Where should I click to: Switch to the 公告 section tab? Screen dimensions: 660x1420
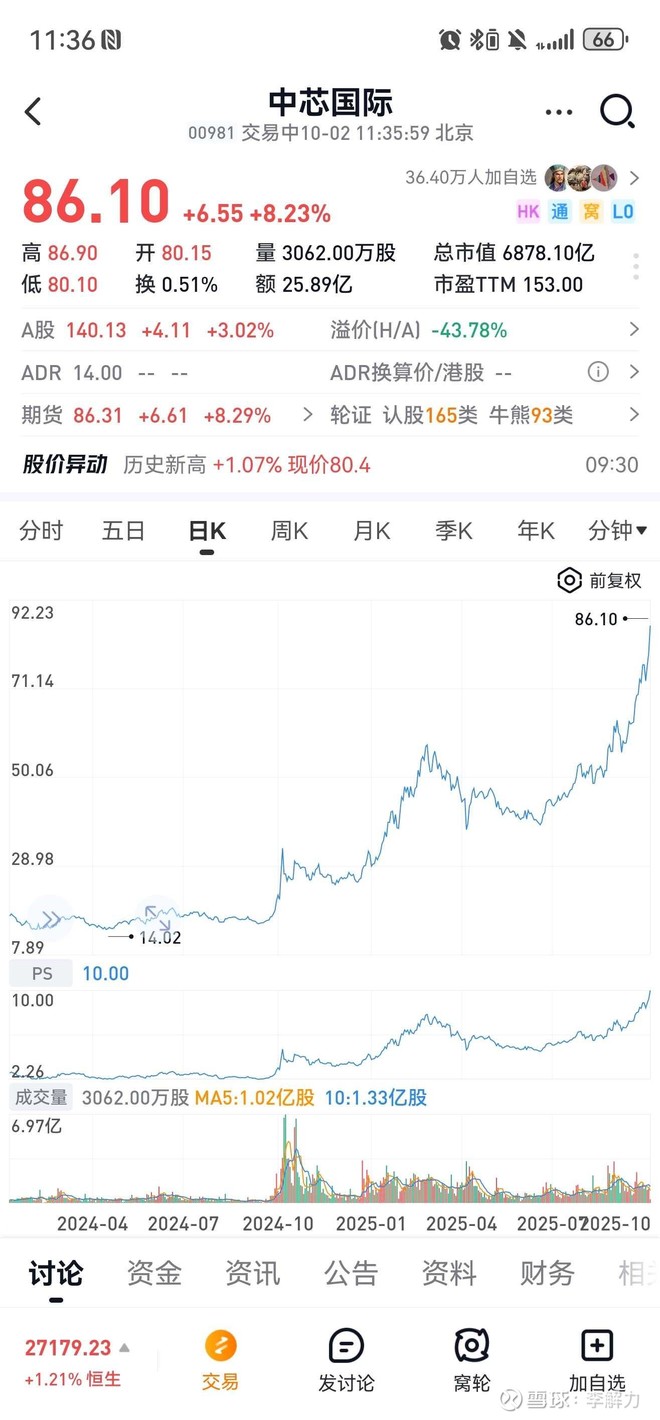pyautogui.click(x=351, y=1273)
